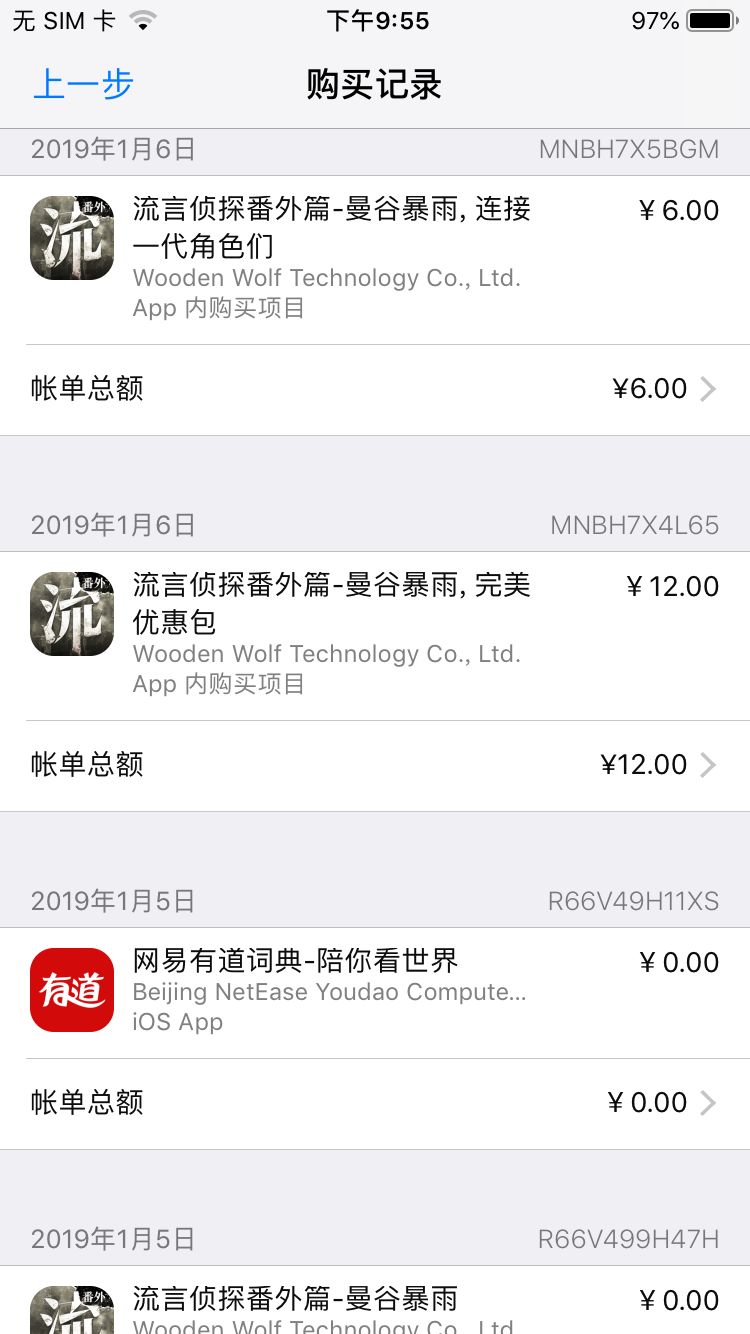The width and height of the screenshot is (750, 1334).
Task: Tap the battery indicator showing 97%
Action: [712, 18]
